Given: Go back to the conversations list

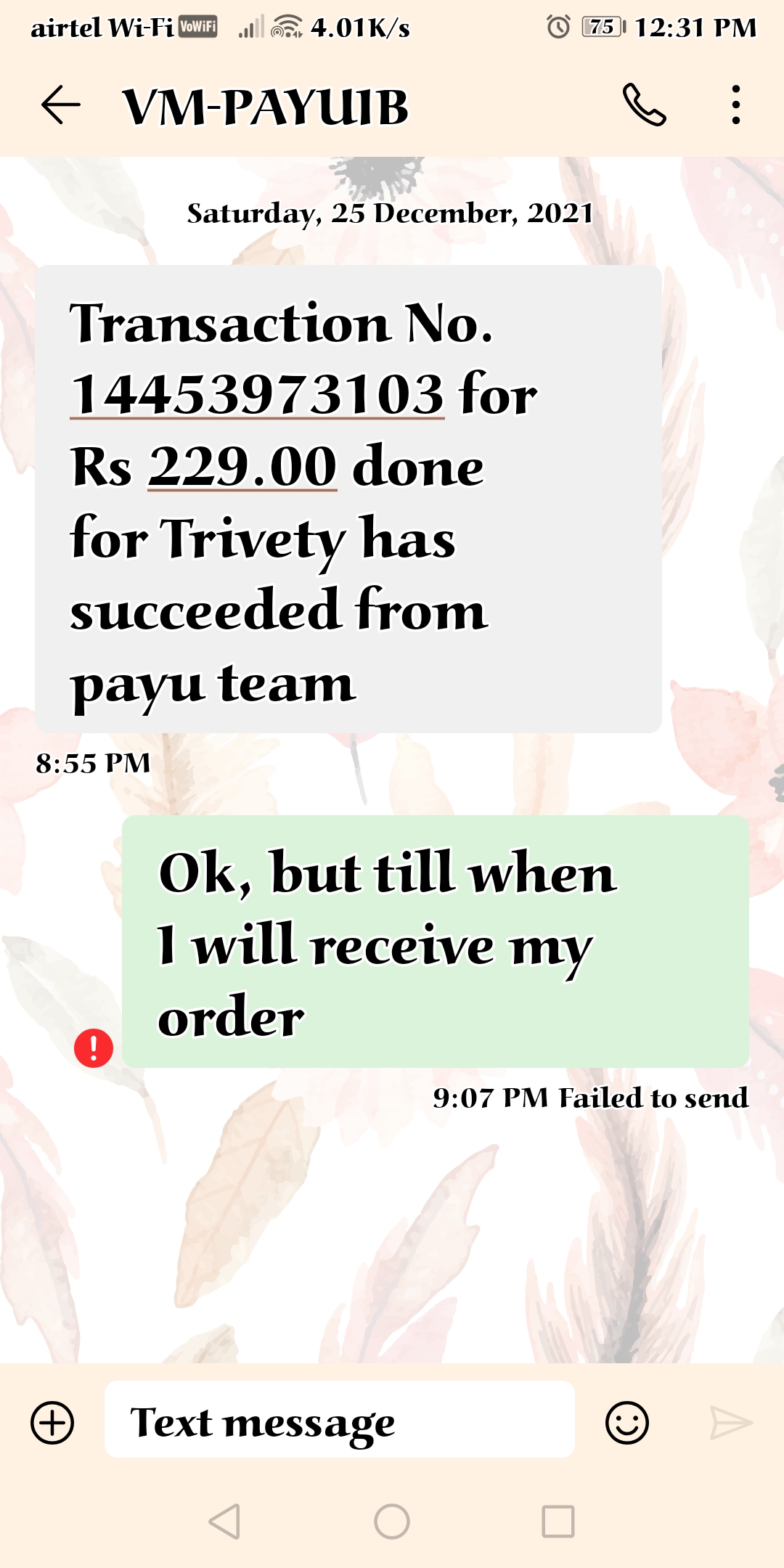Looking at the screenshot, I should point(61,106).
